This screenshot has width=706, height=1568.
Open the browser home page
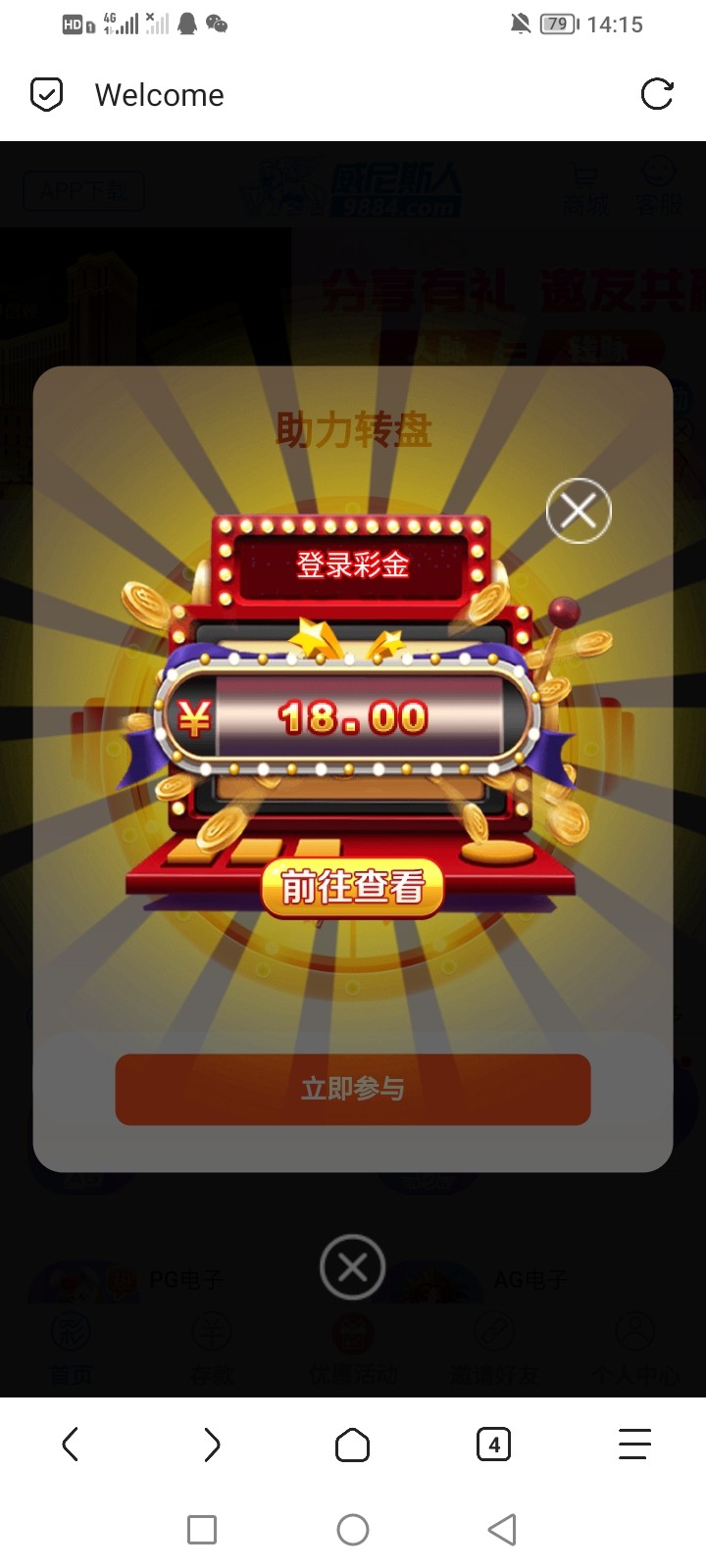point(352,1445)
